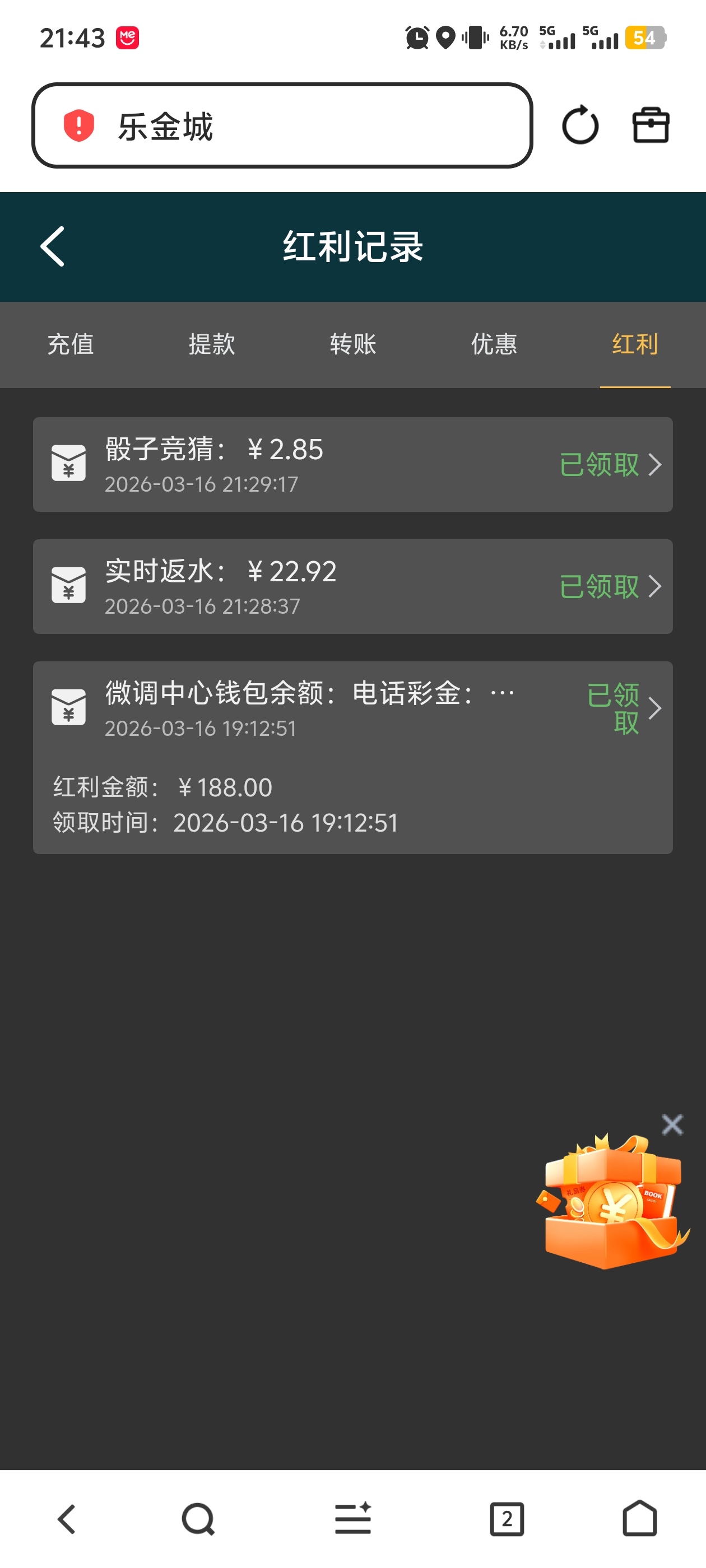Reload the page with the refresh icon
Image resolution: width=706 pixels, height=1568 pixels.
[x=580, y=126]
